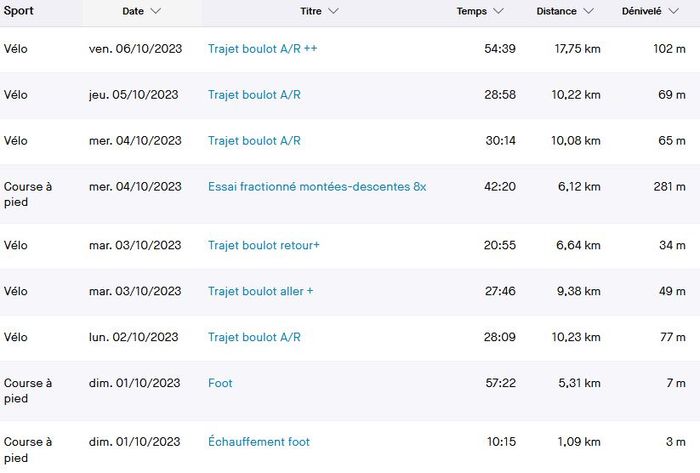Open the "Trajet boulot retour+" activity
This screenshot has height=473, width=700.
[x=264, y=245]
